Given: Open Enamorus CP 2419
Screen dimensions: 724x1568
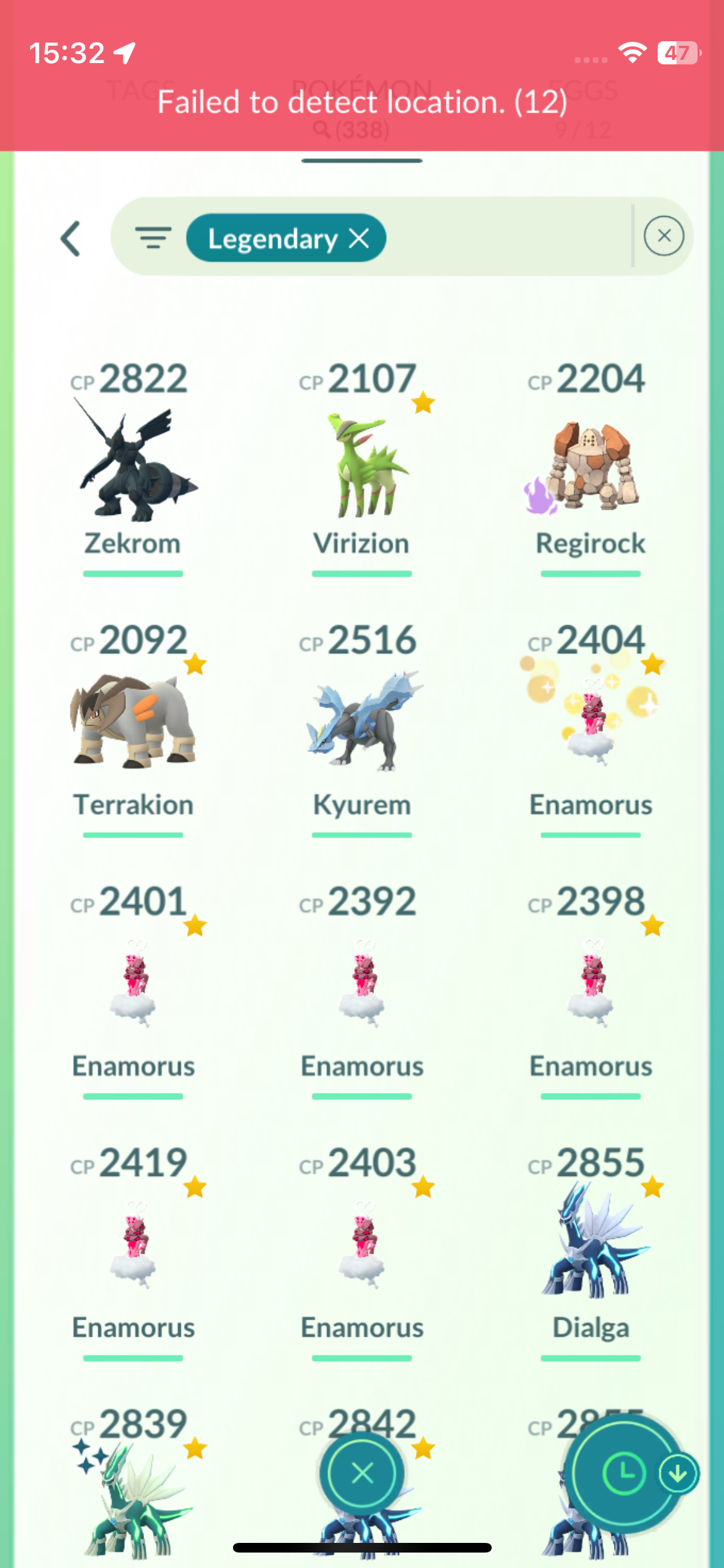Looking at the screenshot, I should [133, 1246].
